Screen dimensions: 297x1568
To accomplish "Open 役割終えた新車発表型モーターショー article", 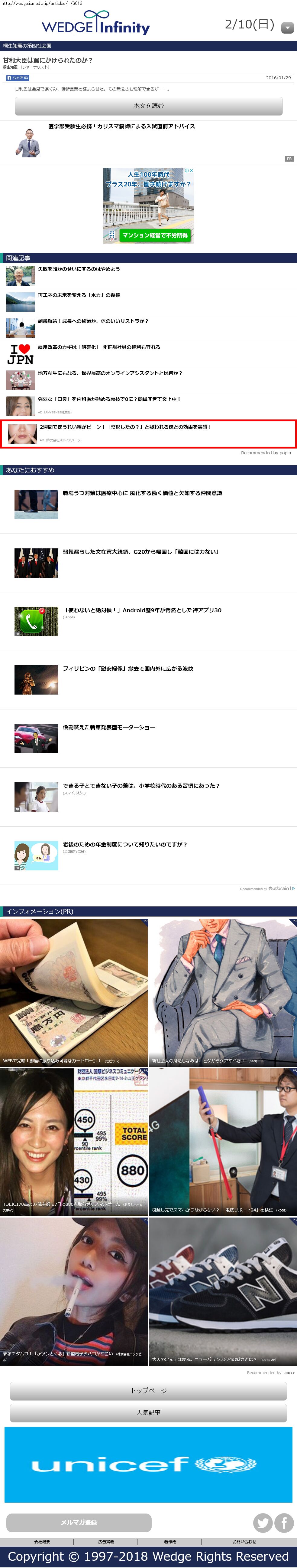I will 109,727.
